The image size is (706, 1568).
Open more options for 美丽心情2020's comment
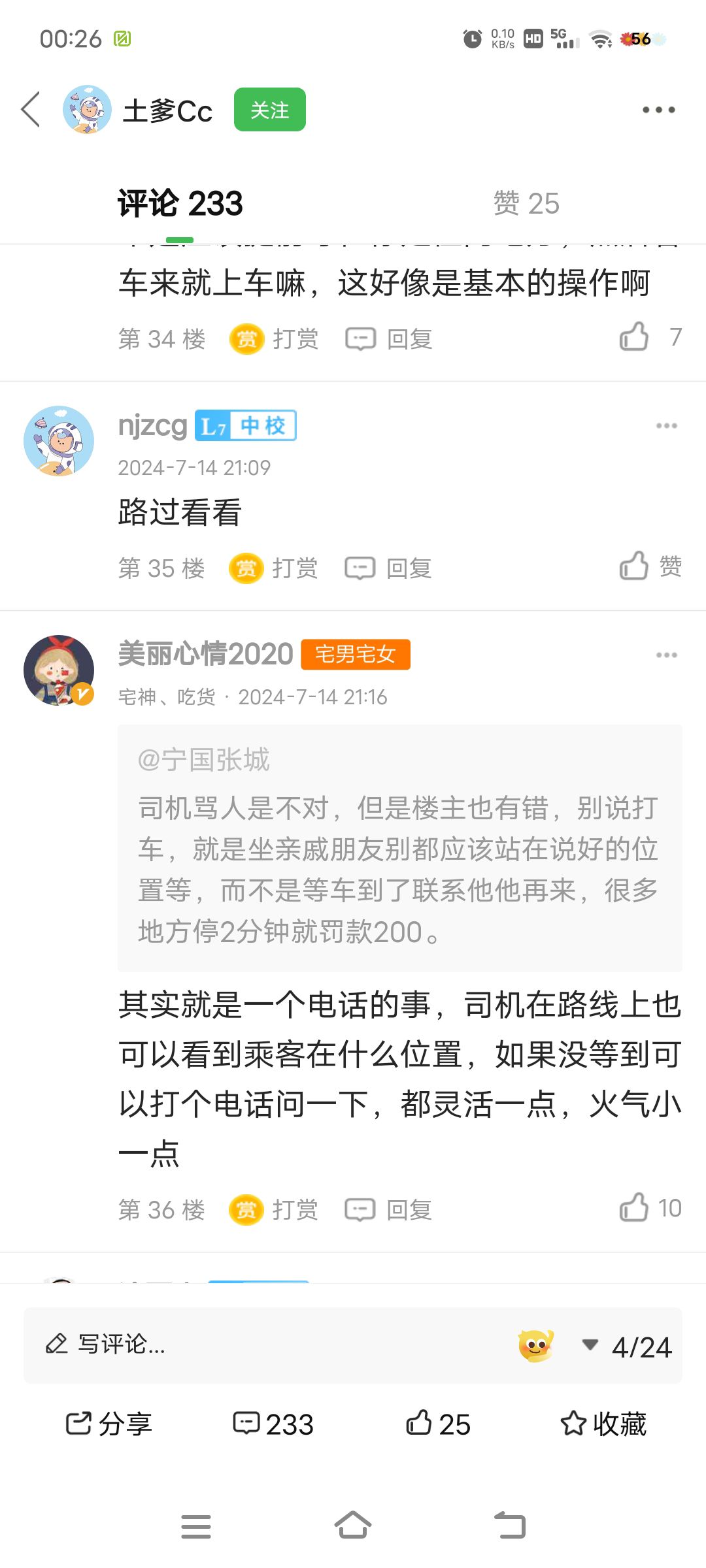point(666,655)
